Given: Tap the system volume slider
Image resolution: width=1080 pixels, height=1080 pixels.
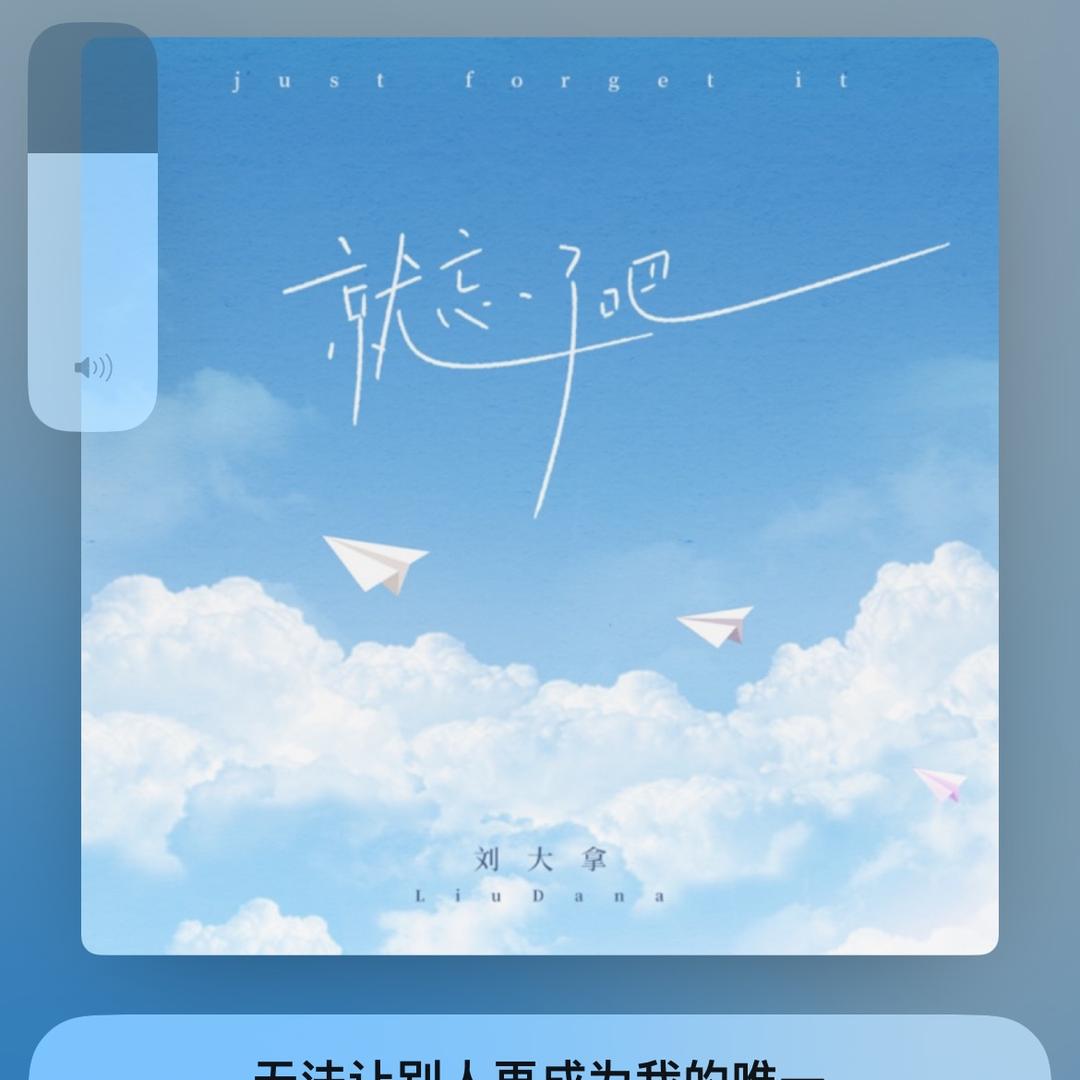Looking at the screenshot, I should point(92,227).
